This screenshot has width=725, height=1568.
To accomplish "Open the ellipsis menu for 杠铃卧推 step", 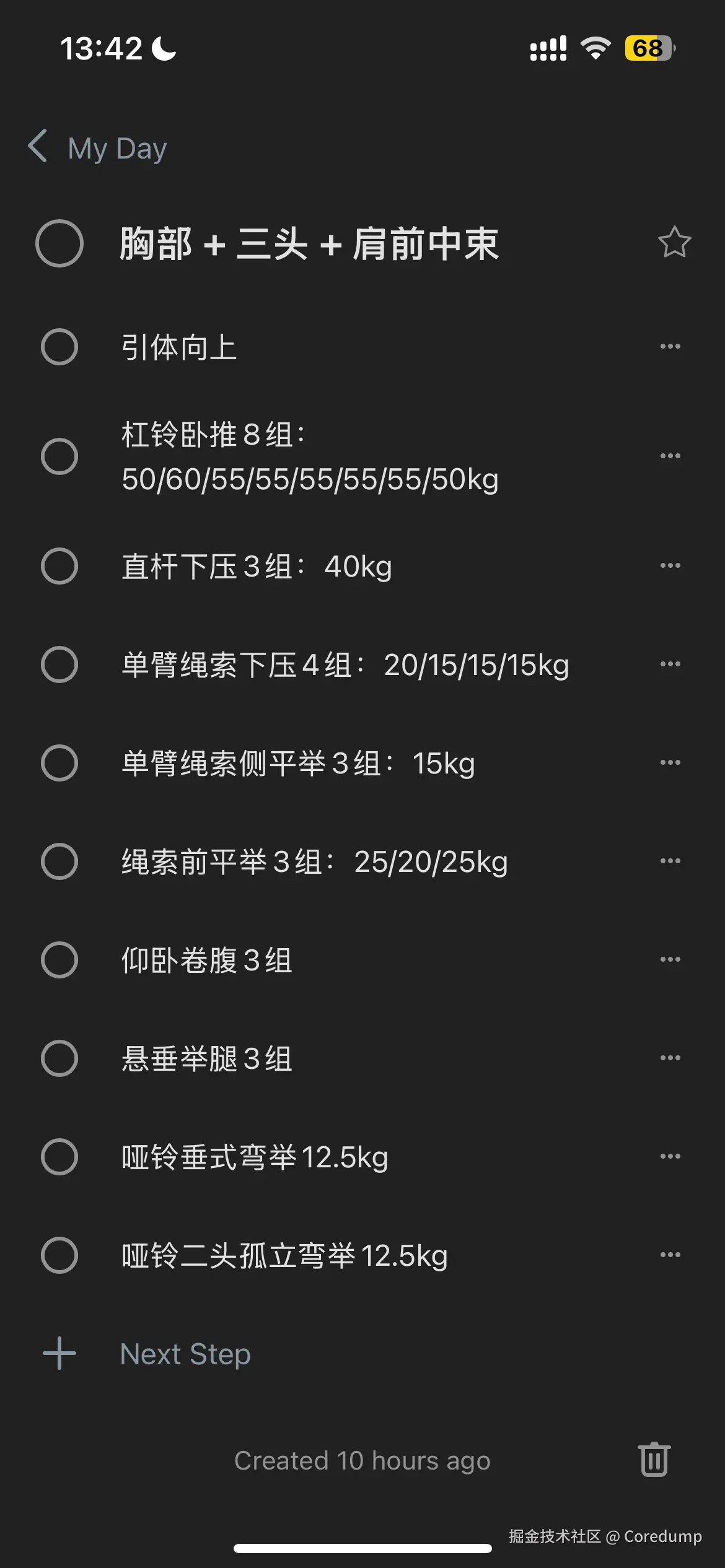I will point(671,455).
